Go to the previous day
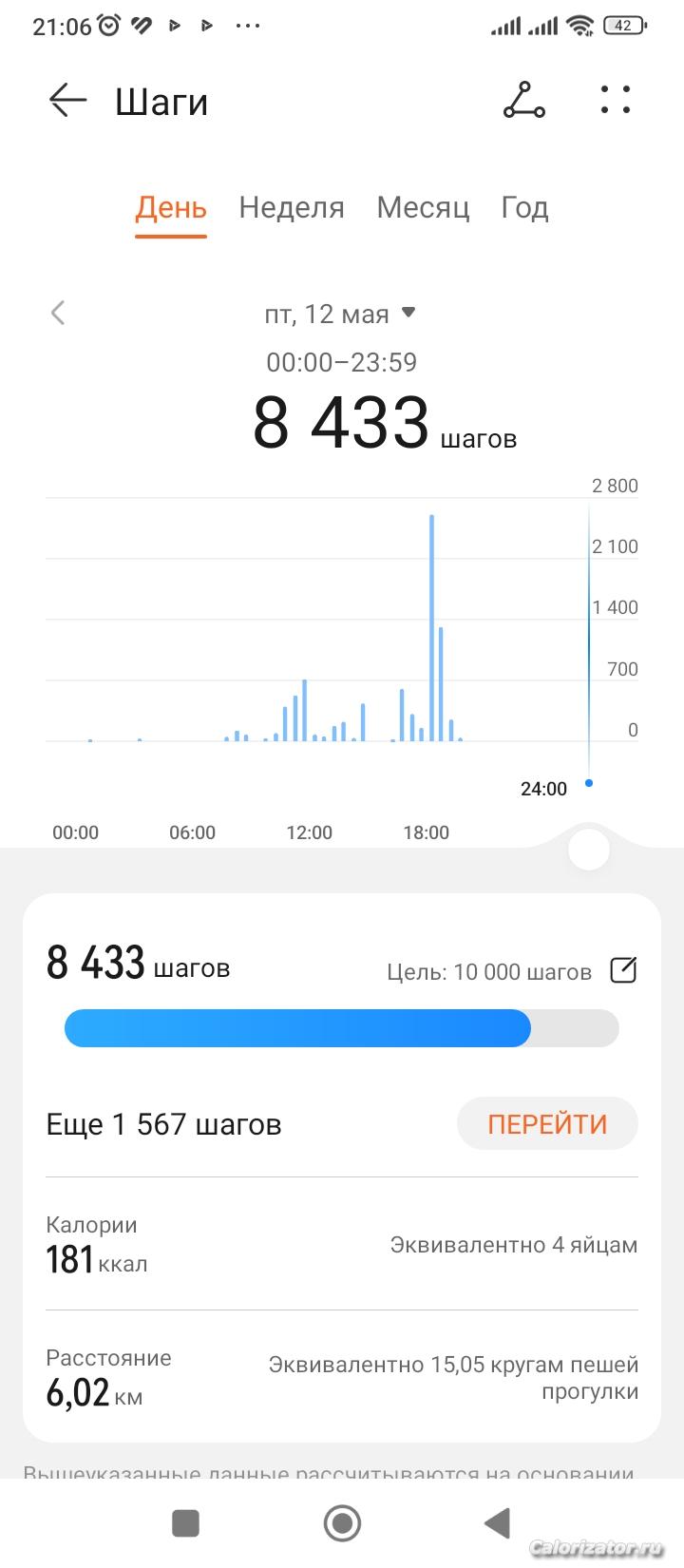 58,313
